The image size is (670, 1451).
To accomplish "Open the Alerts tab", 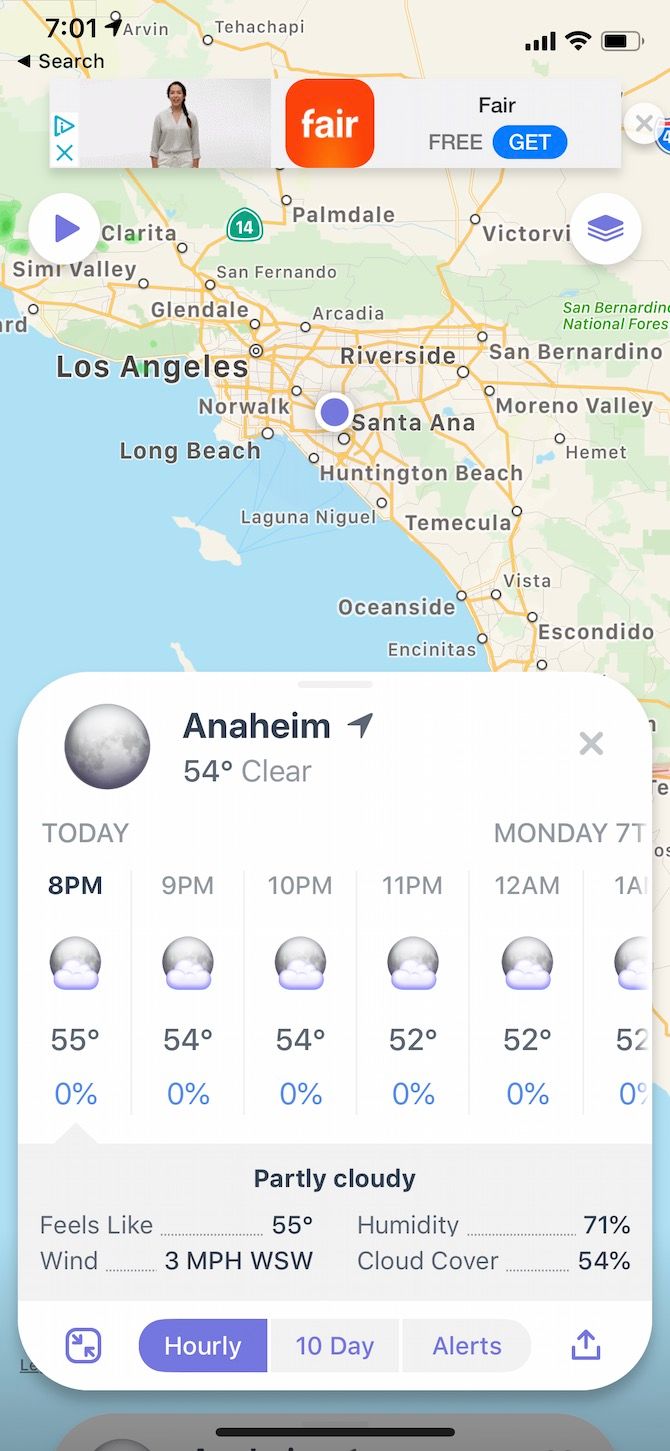I will 466,1346.
